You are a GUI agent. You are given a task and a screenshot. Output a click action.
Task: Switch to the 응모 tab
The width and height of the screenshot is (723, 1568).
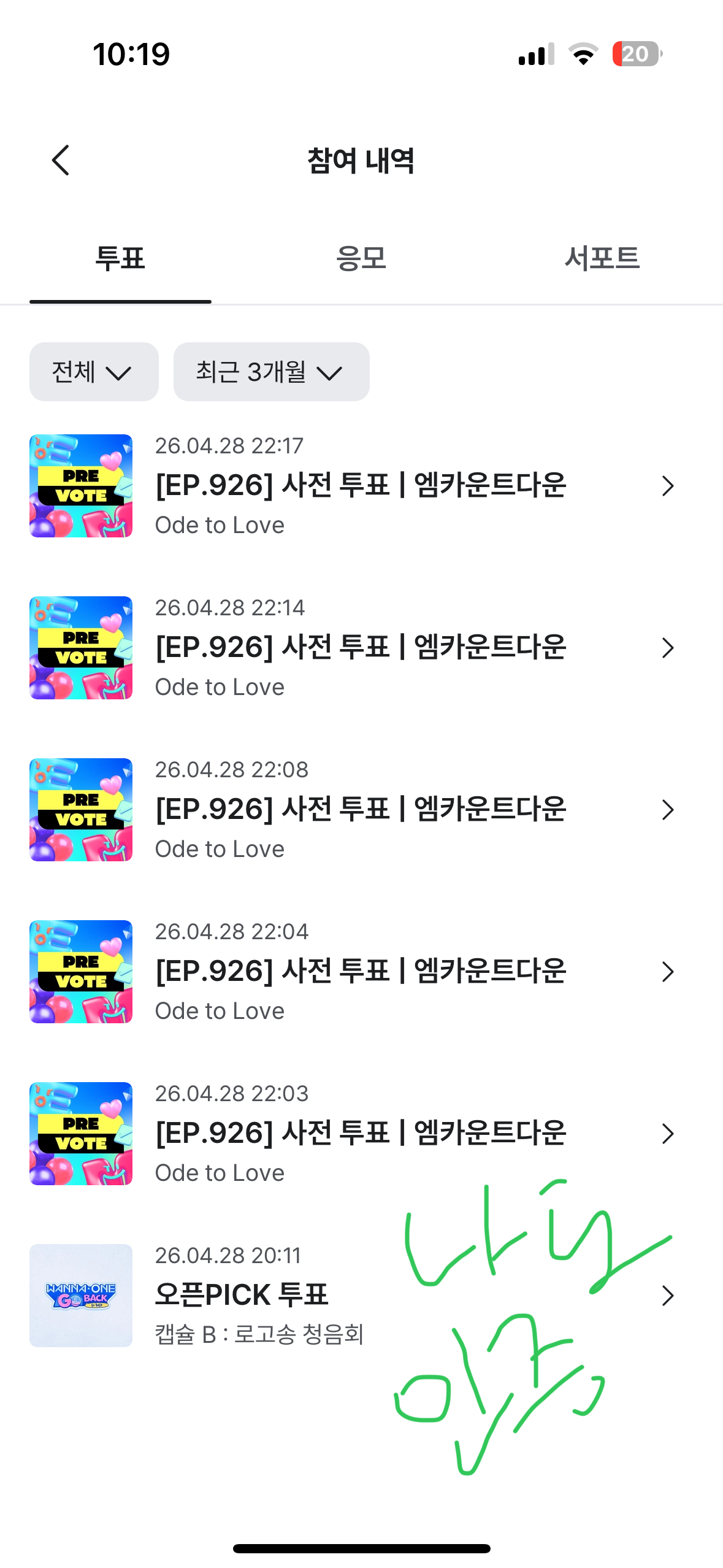click(x=361, y=258)
